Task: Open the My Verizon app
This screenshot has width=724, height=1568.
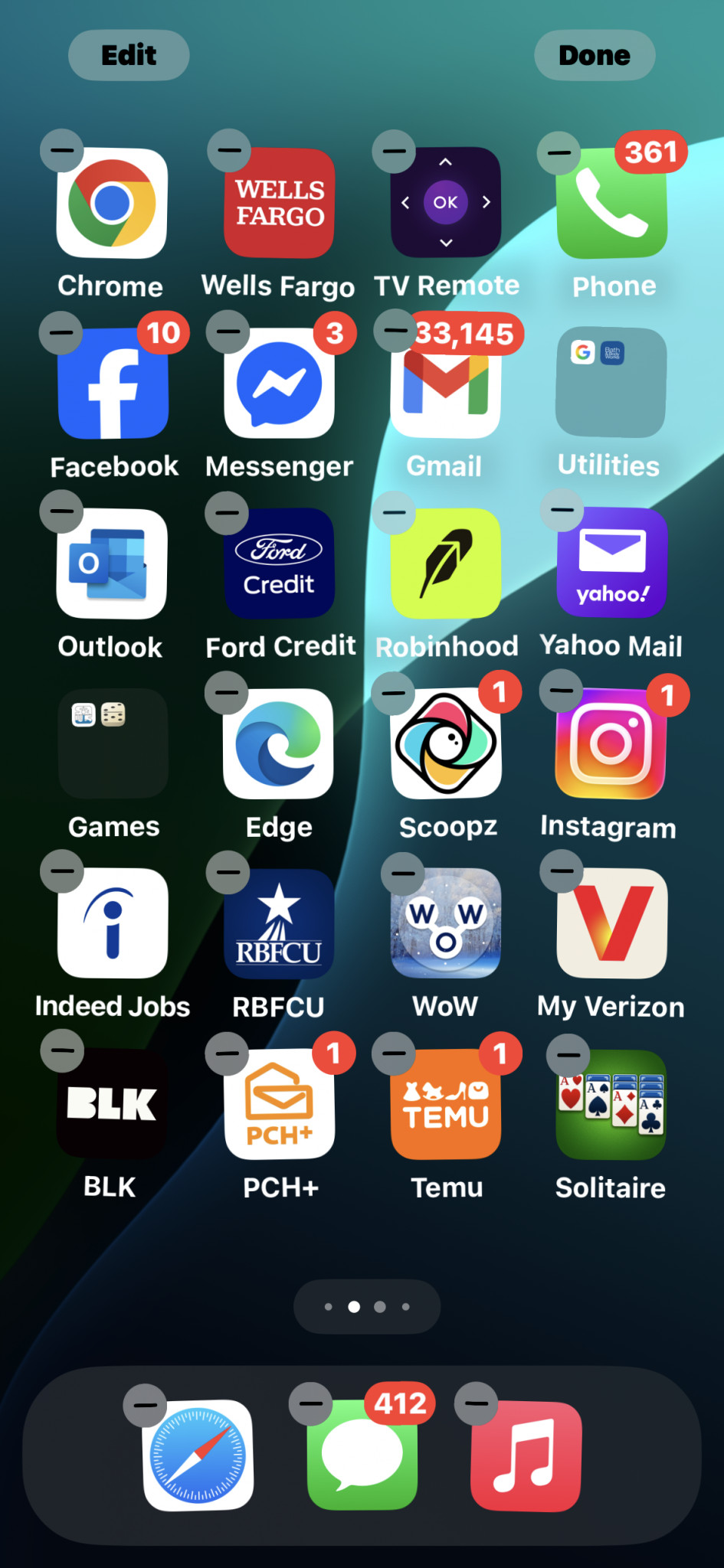Action: [611, 924]
